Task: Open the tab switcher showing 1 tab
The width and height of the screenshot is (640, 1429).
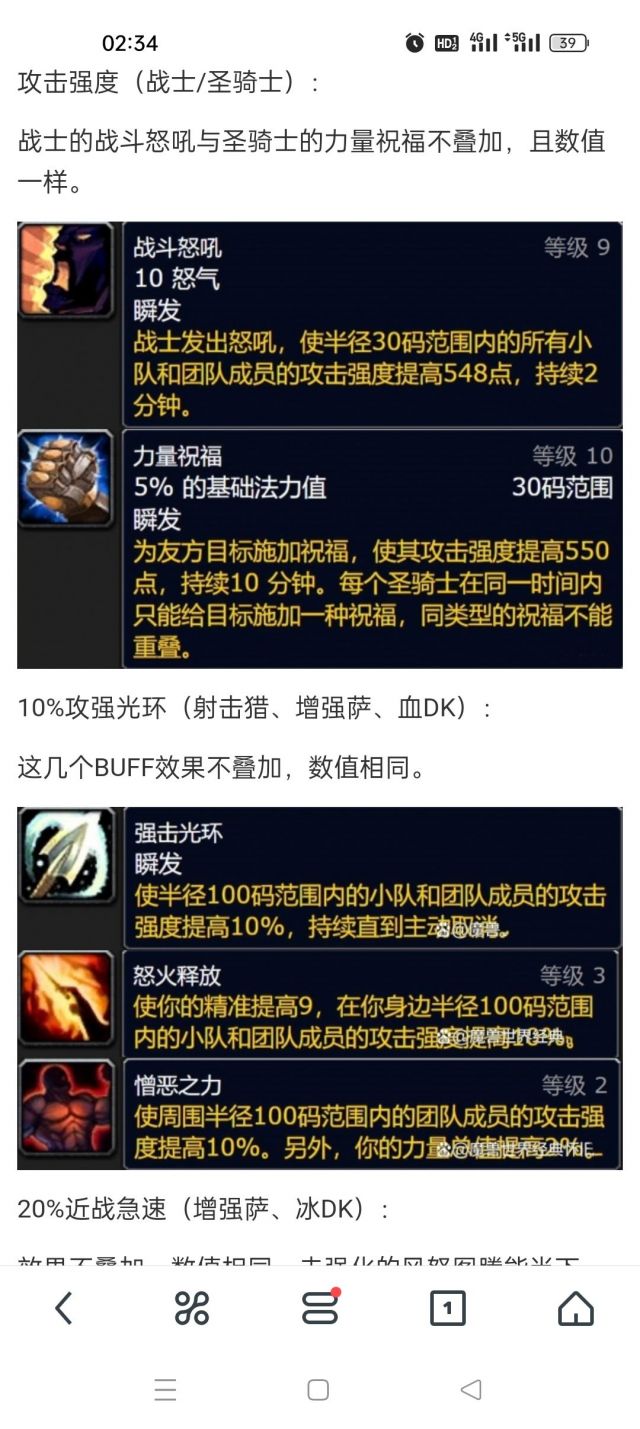Action: coord(447,1308)
